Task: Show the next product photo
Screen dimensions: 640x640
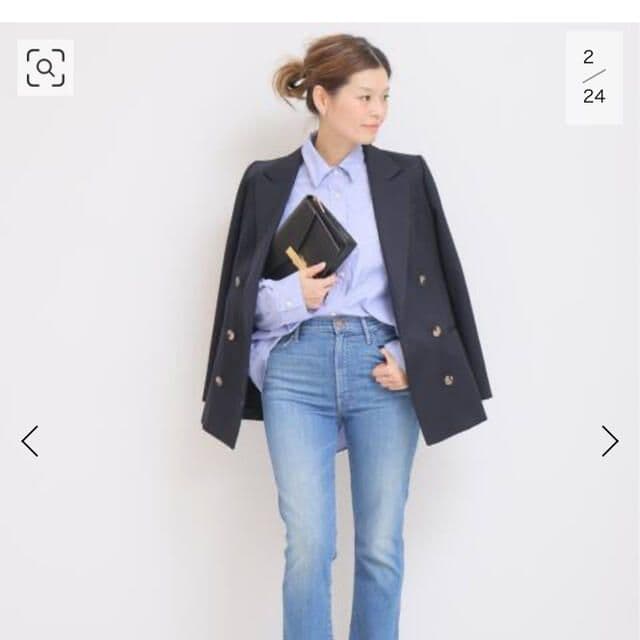Action: point(609,441)
